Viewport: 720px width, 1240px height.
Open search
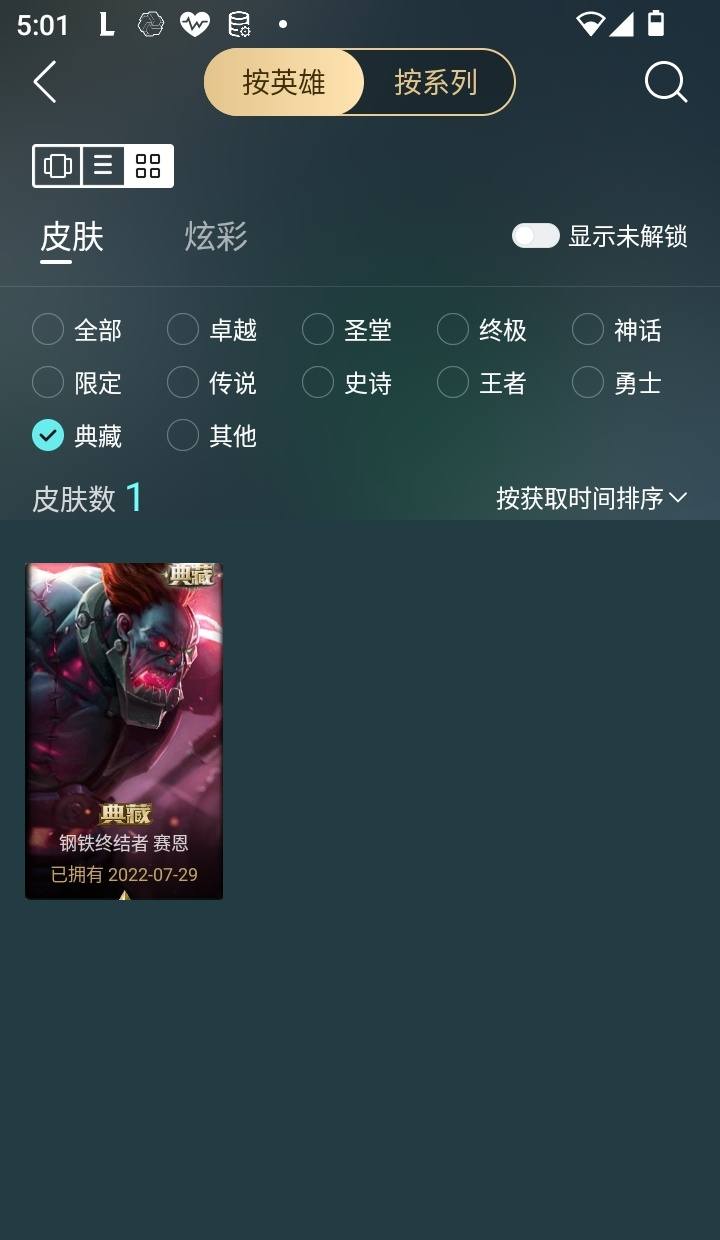click(x=664, y=83)
